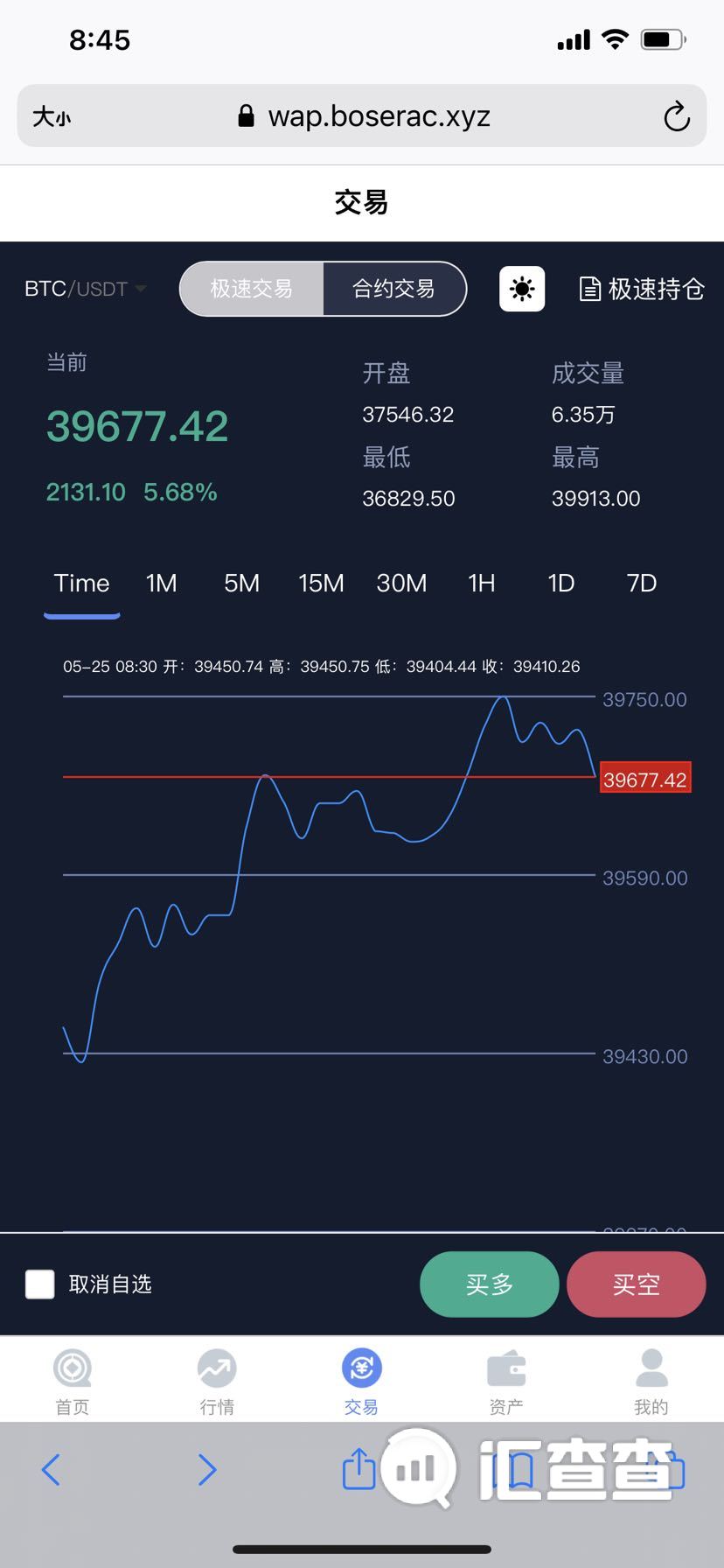Tap the green 买多 button
The height and width of the screenshot is (1568, 724).
point(490,1284)
